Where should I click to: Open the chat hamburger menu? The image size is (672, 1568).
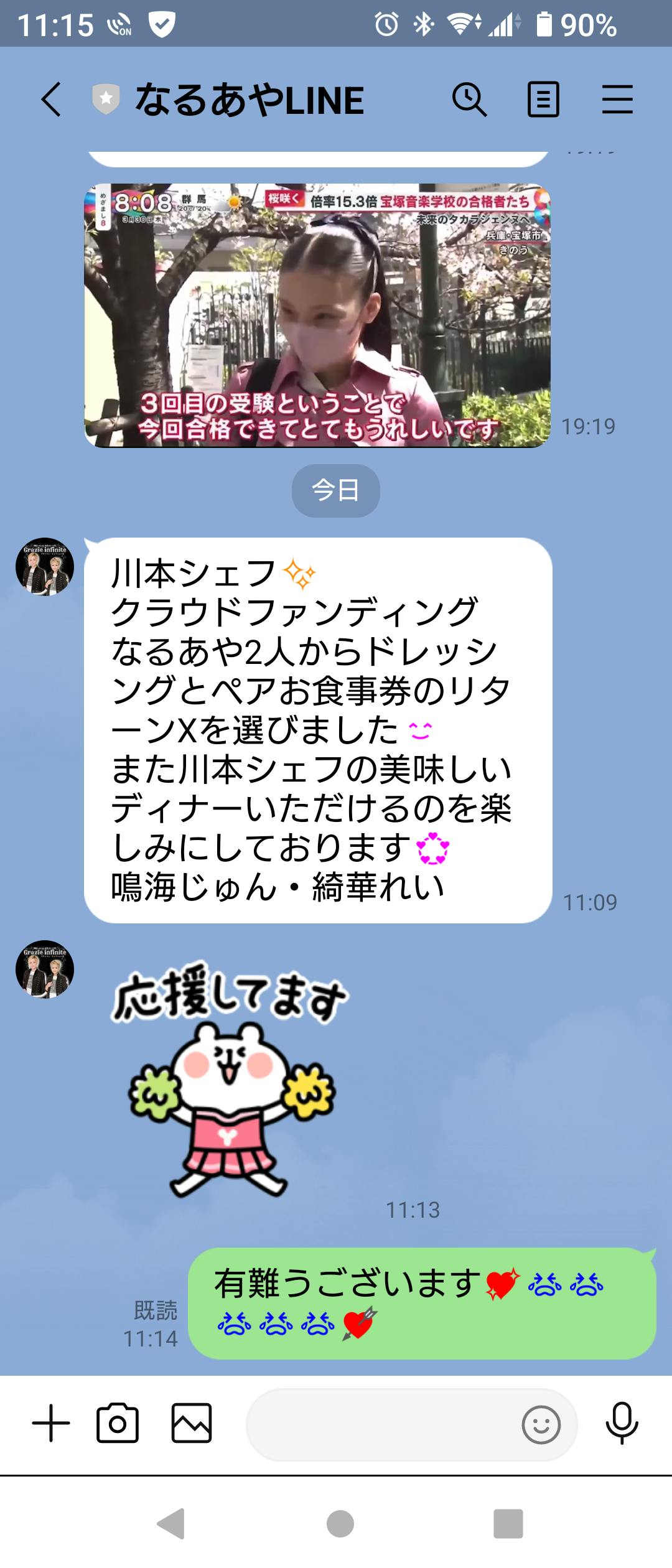[x=617, y=100]
